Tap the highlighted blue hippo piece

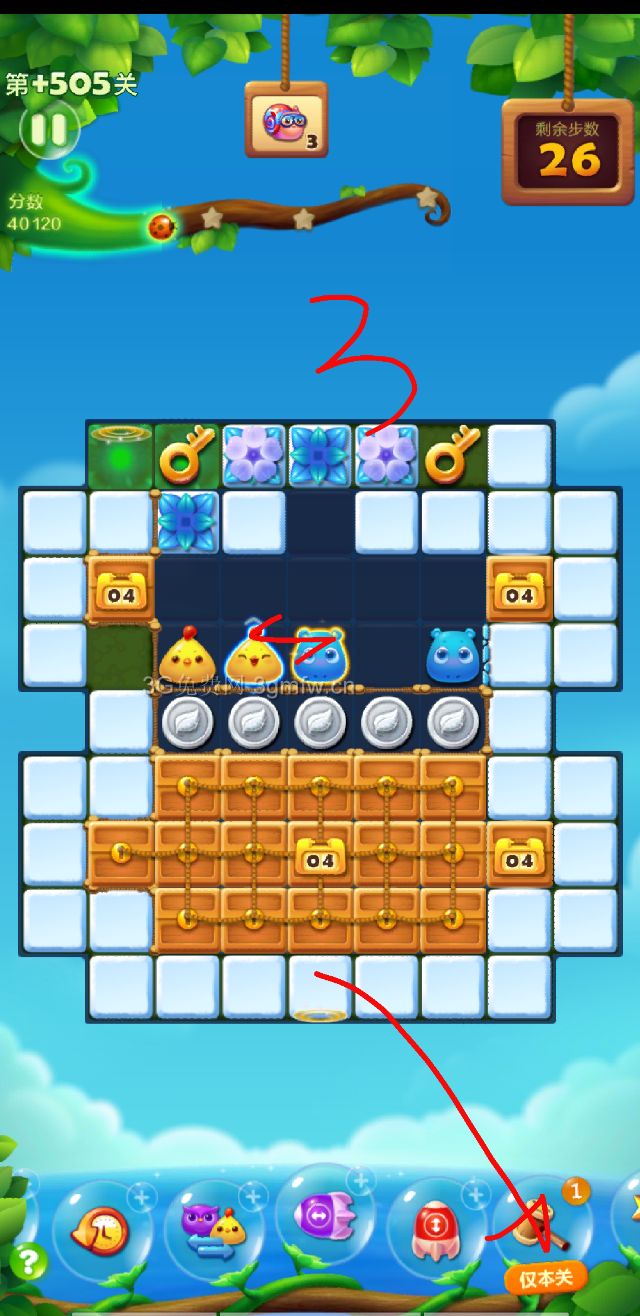tap(320, 657)
